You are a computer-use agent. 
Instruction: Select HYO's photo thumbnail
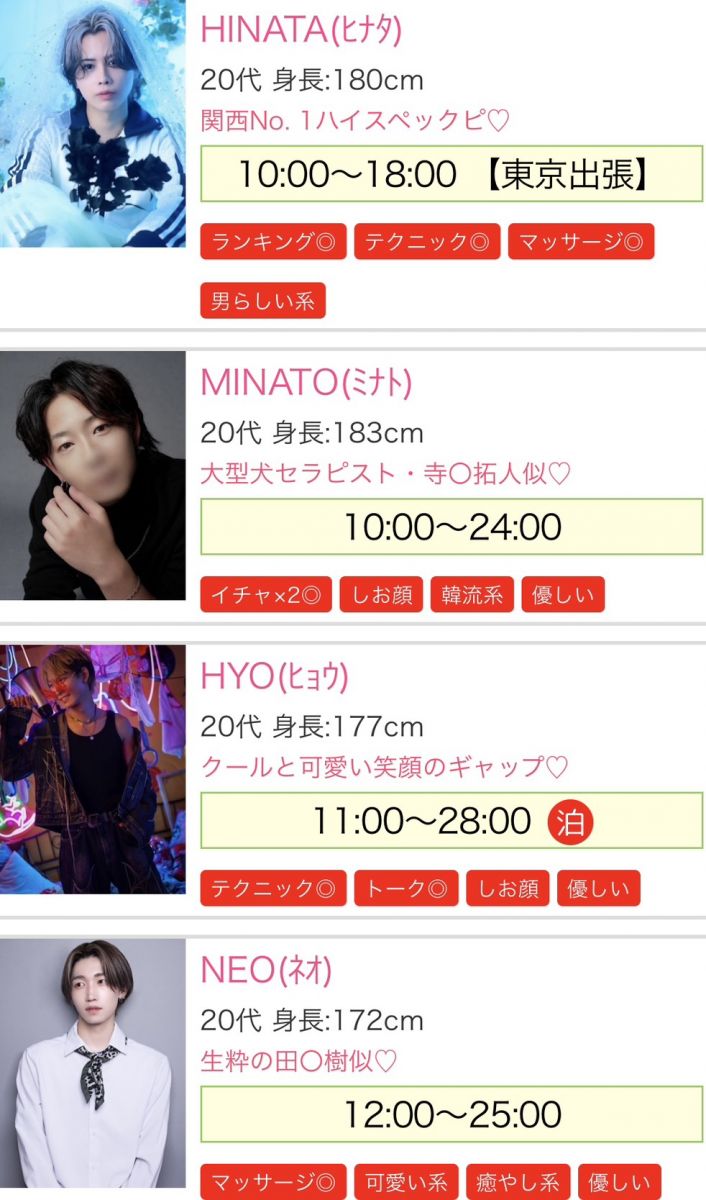pyautogui.click(x=92, y=768)
